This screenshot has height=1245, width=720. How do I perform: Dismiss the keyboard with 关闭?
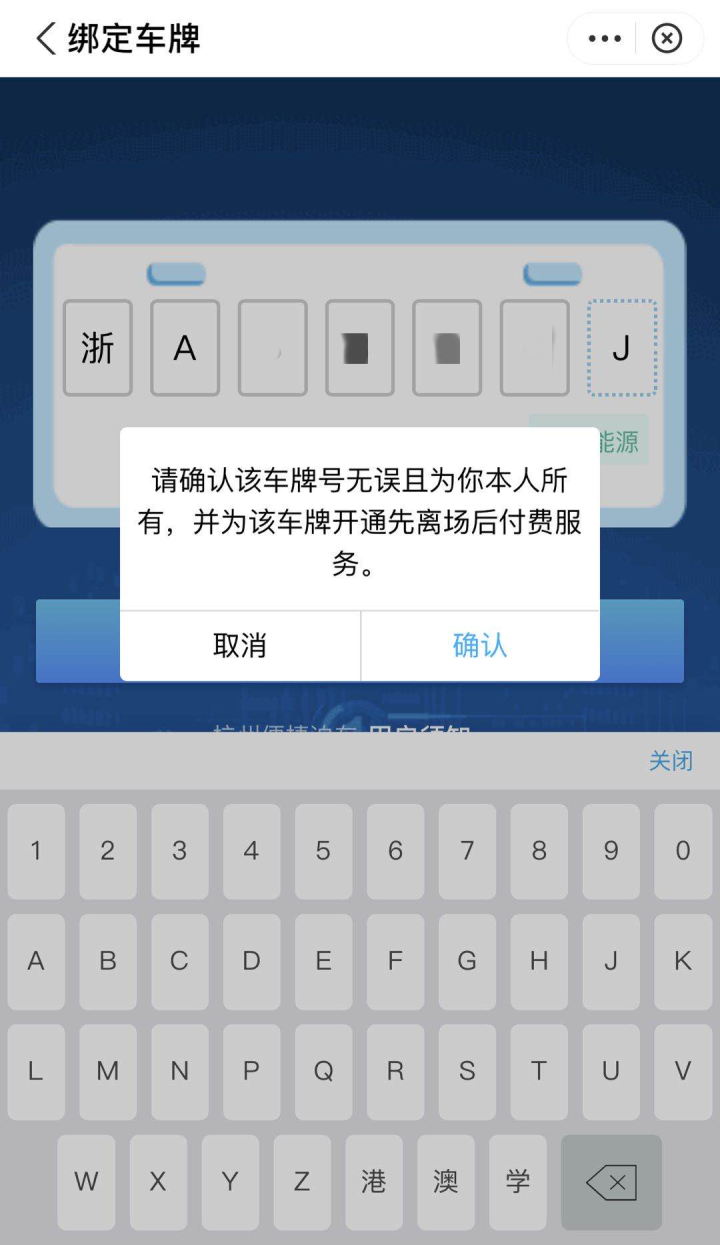click(x=670, y=761)
